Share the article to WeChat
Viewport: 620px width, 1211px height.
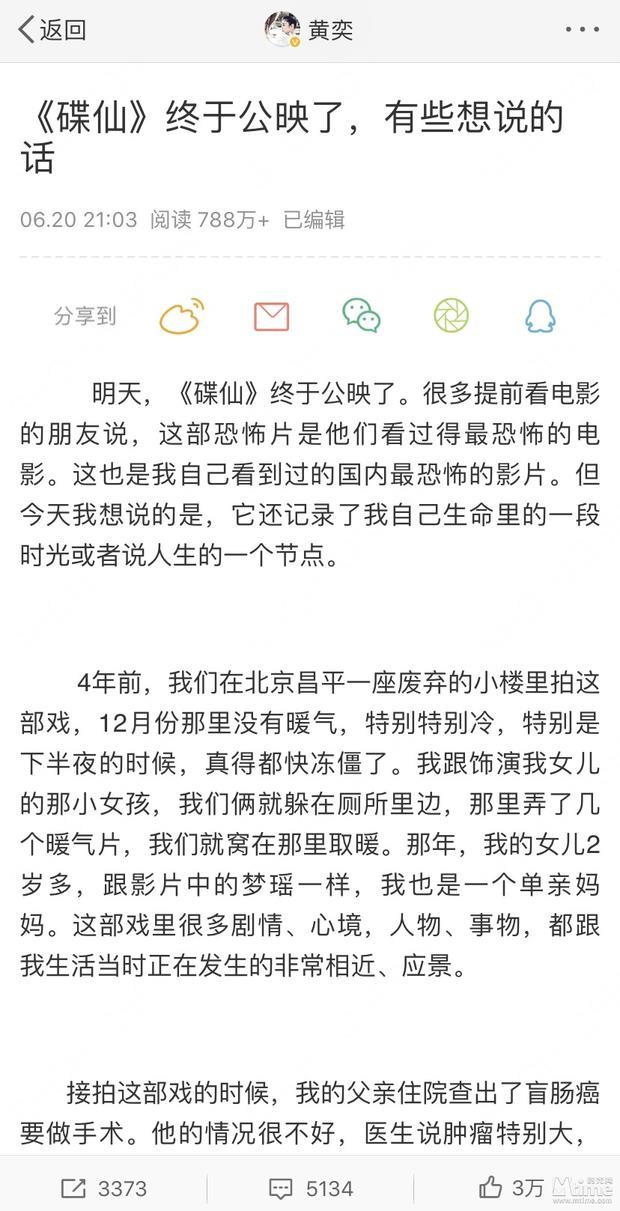[361, 316]
